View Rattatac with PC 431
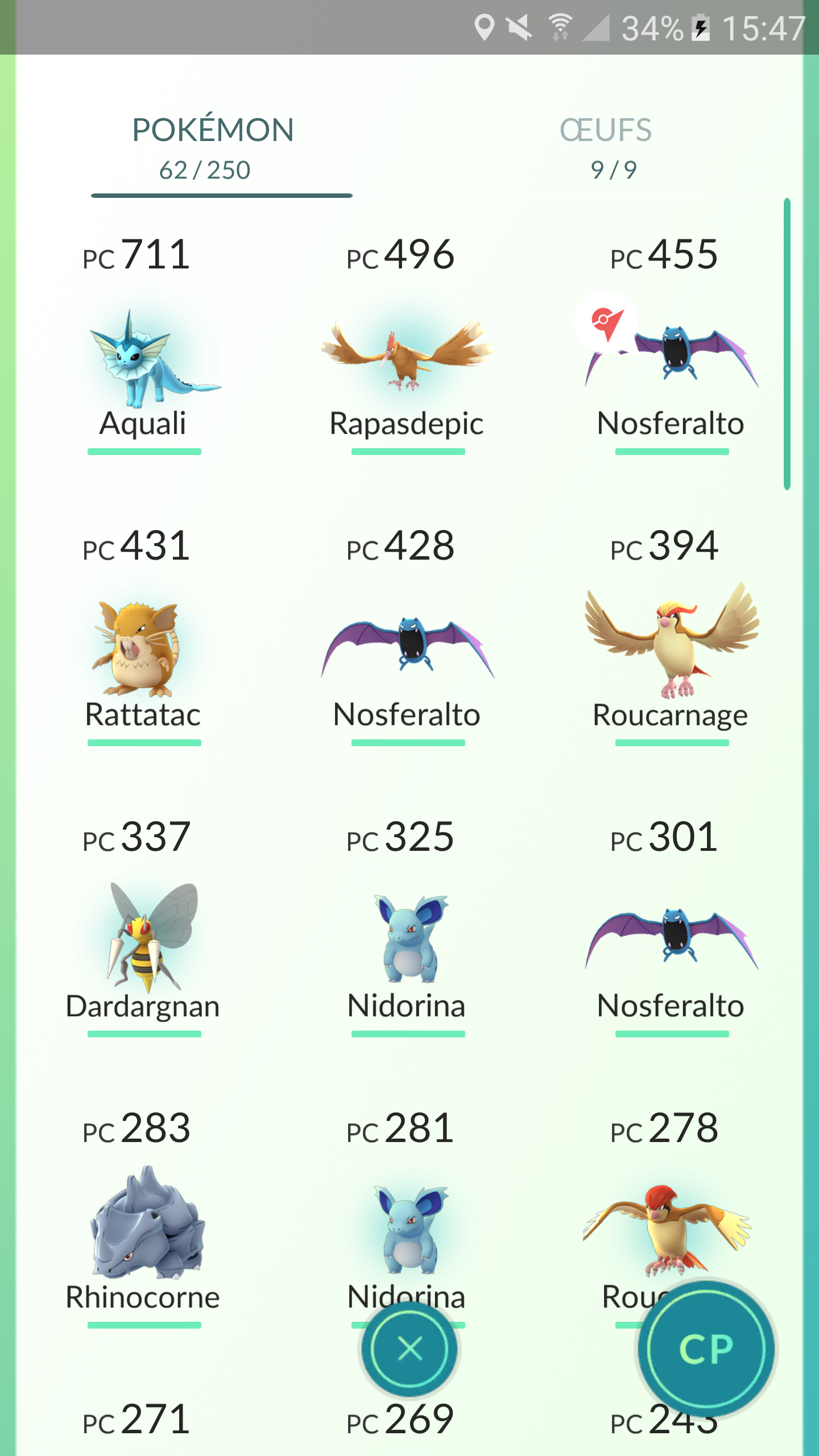This screenshot has height=1456, width=819. click(143, 648)
